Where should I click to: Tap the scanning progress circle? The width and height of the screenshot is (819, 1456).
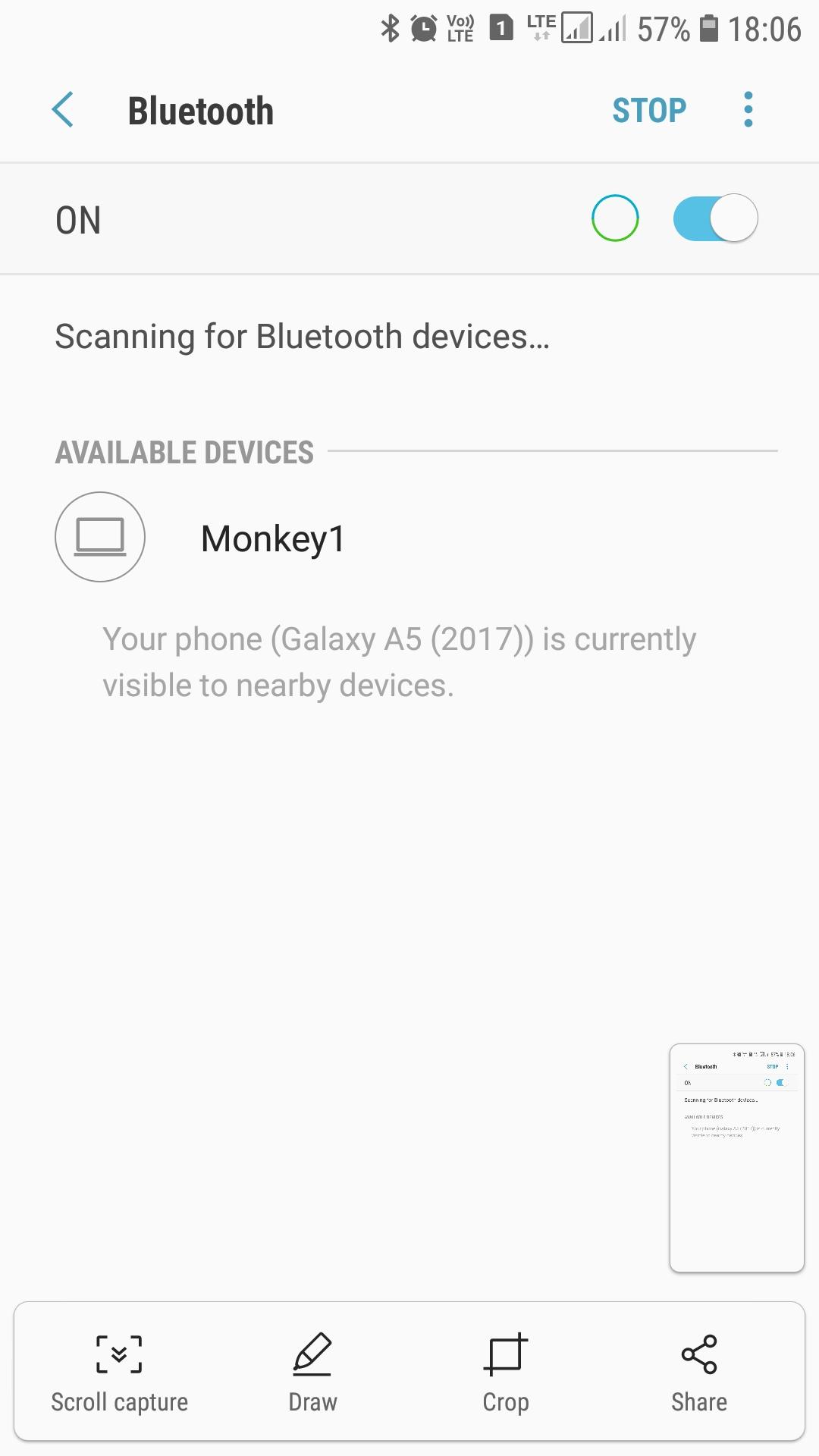[614, 218]
